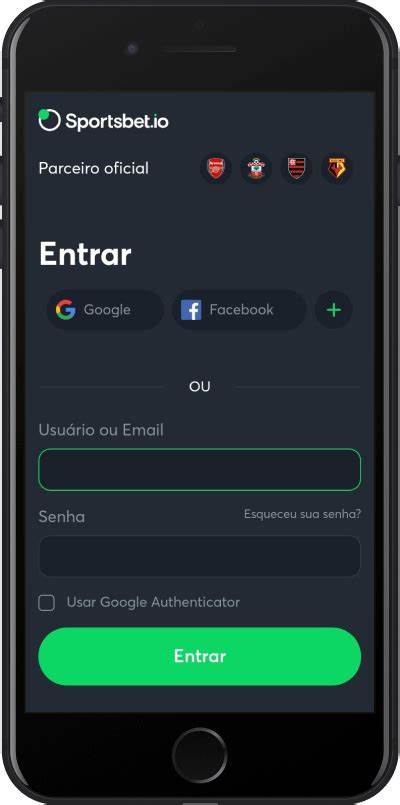Sign in with Google
This screenshot has width=400, height=805.
tap(105, 310)
